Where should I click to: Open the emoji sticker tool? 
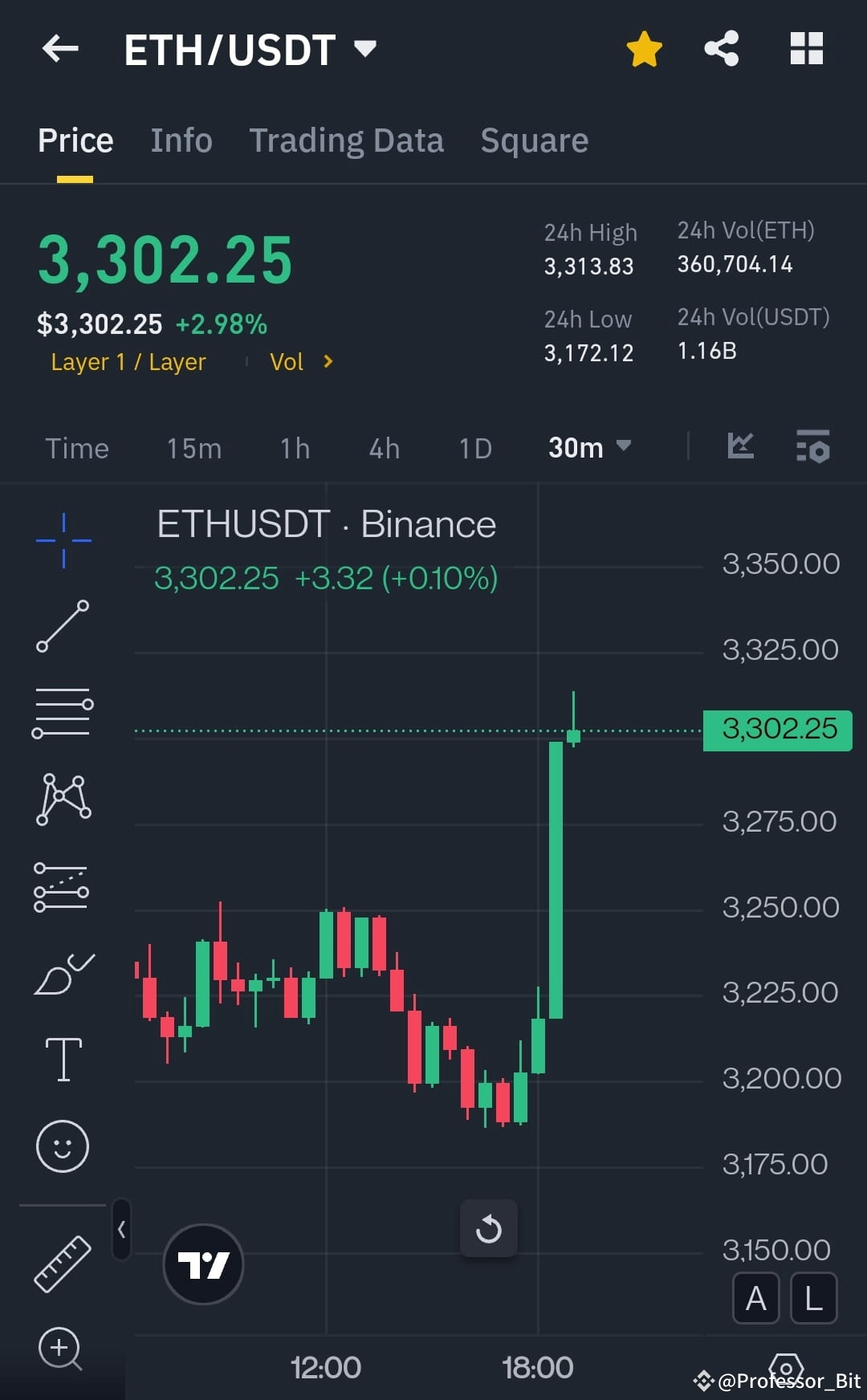coord(63,1146)
